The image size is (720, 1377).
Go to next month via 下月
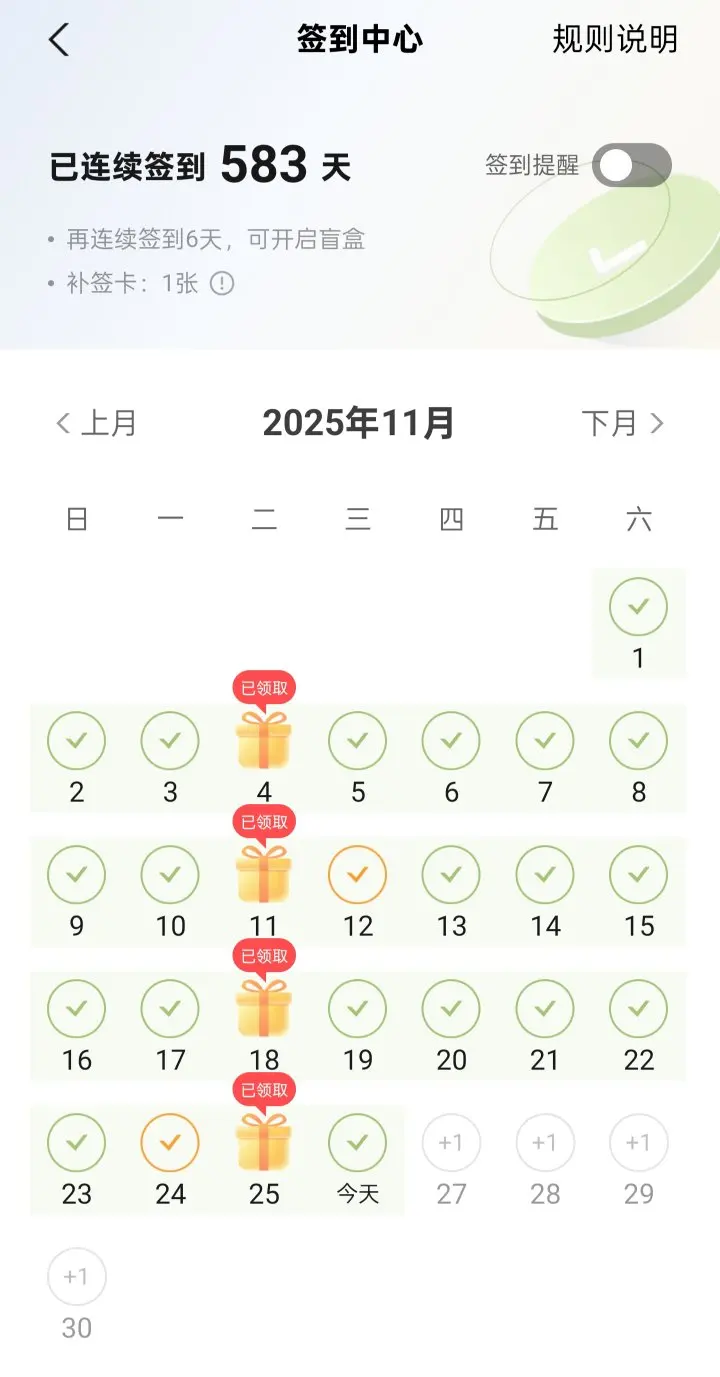point(622,423)
